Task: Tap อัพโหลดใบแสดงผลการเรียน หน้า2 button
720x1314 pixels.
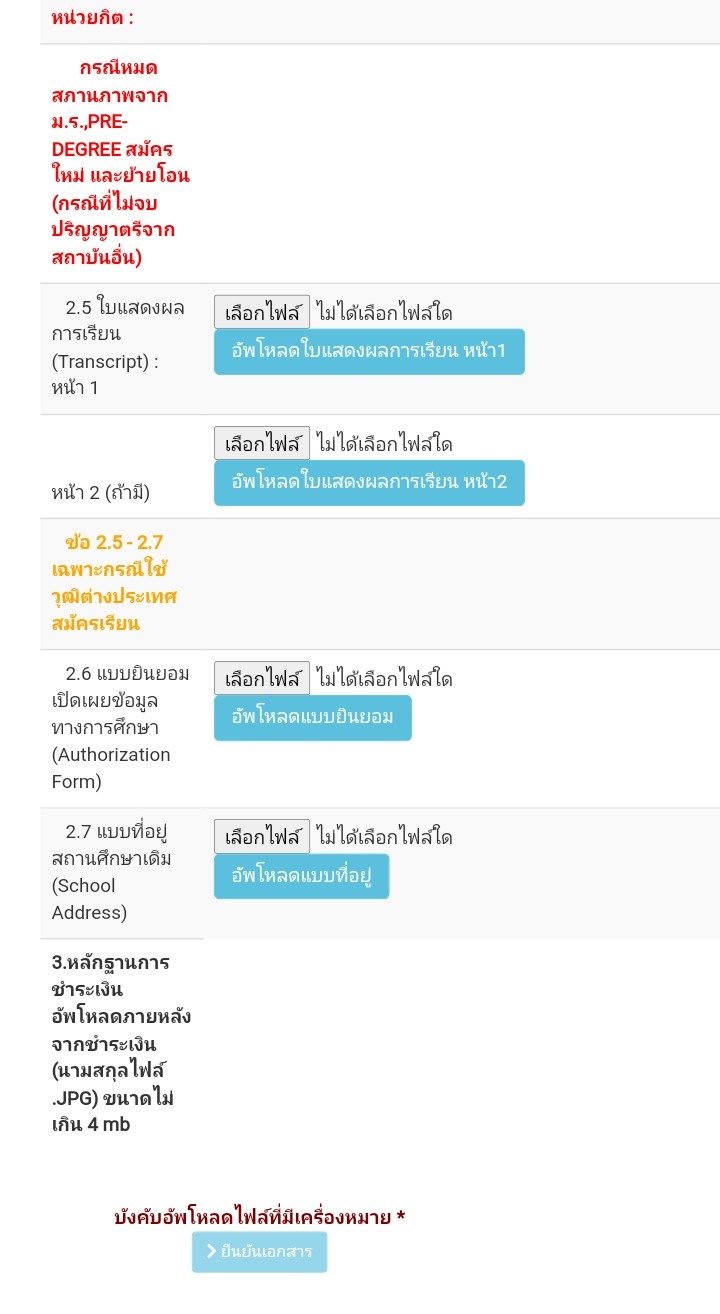Action: [x=369, y=482]
